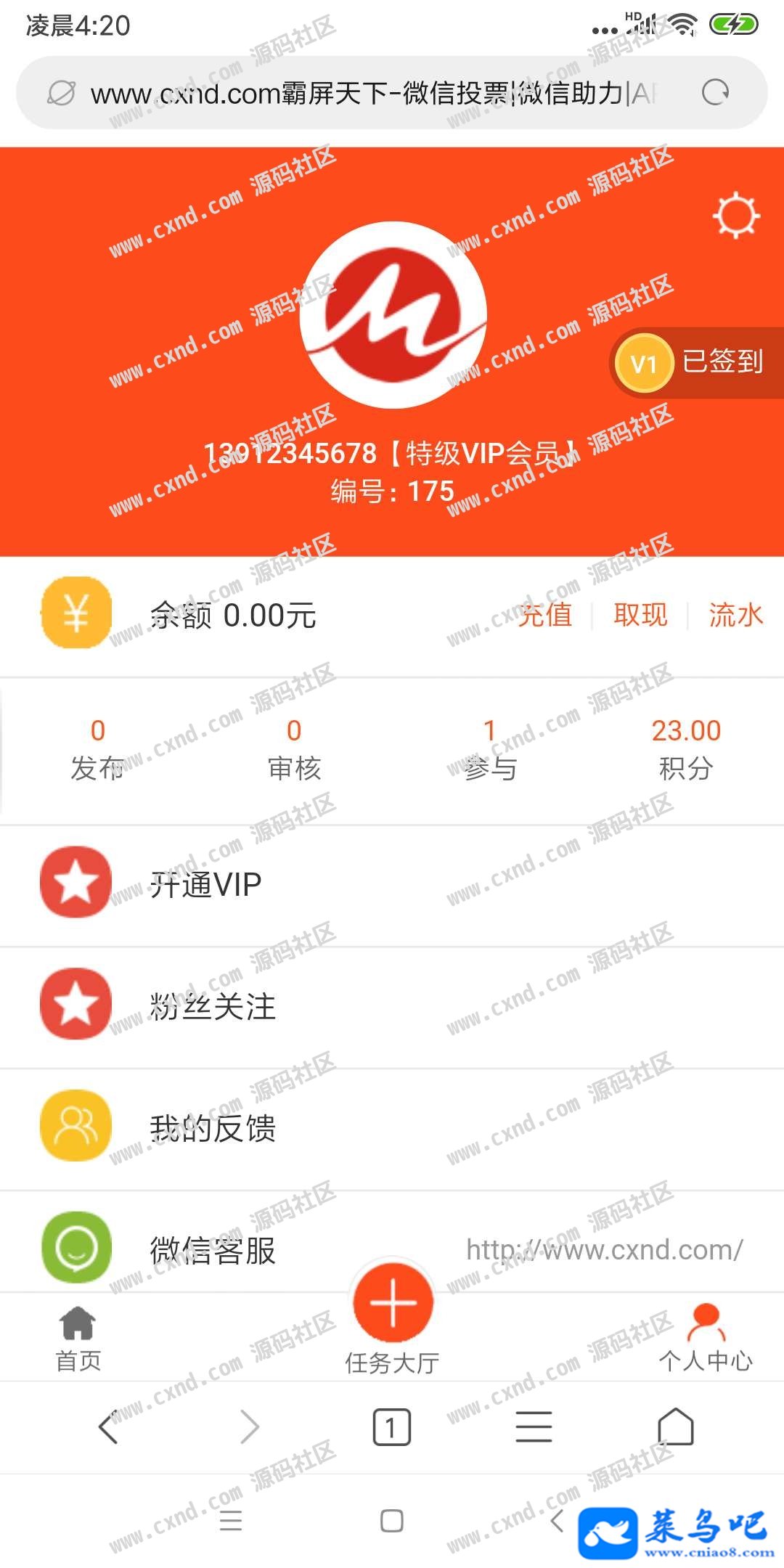
Task: Tap 取现 to withdraw money
Action: 640,615
